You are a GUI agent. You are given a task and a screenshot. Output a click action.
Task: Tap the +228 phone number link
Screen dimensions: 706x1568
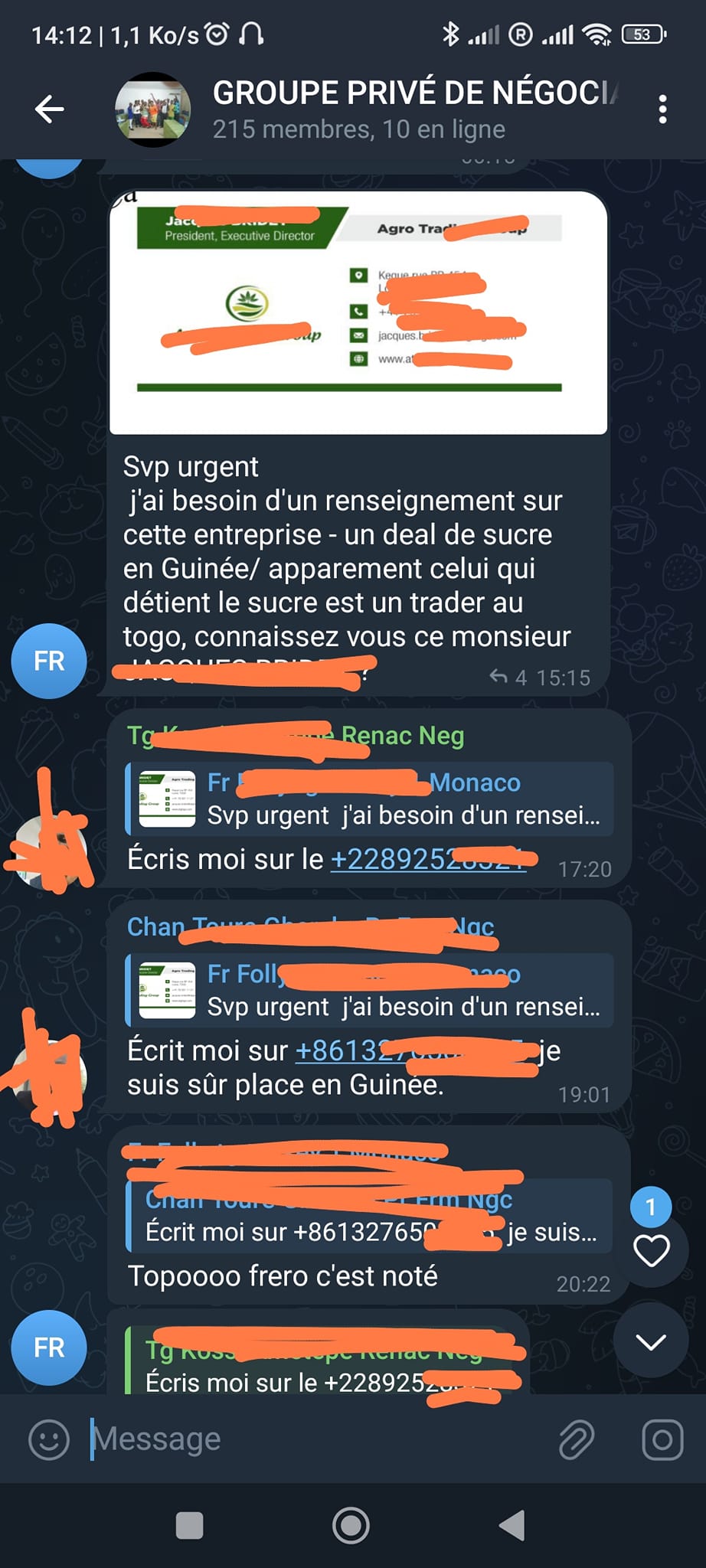(x=429, y=859)
